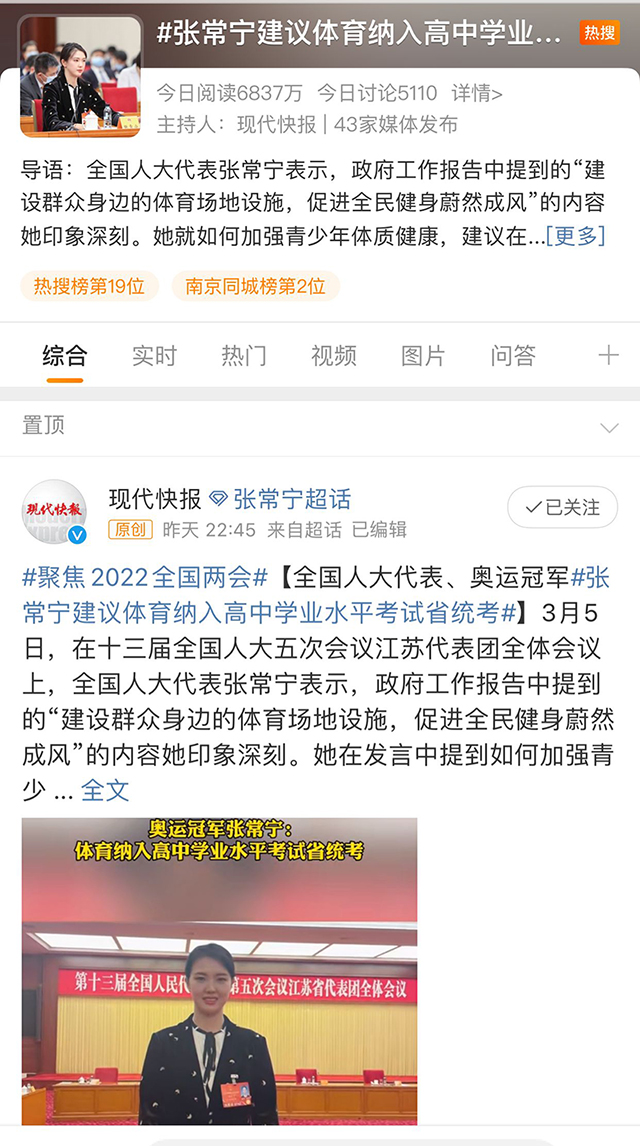Switch to the 视频 tab

333,355
